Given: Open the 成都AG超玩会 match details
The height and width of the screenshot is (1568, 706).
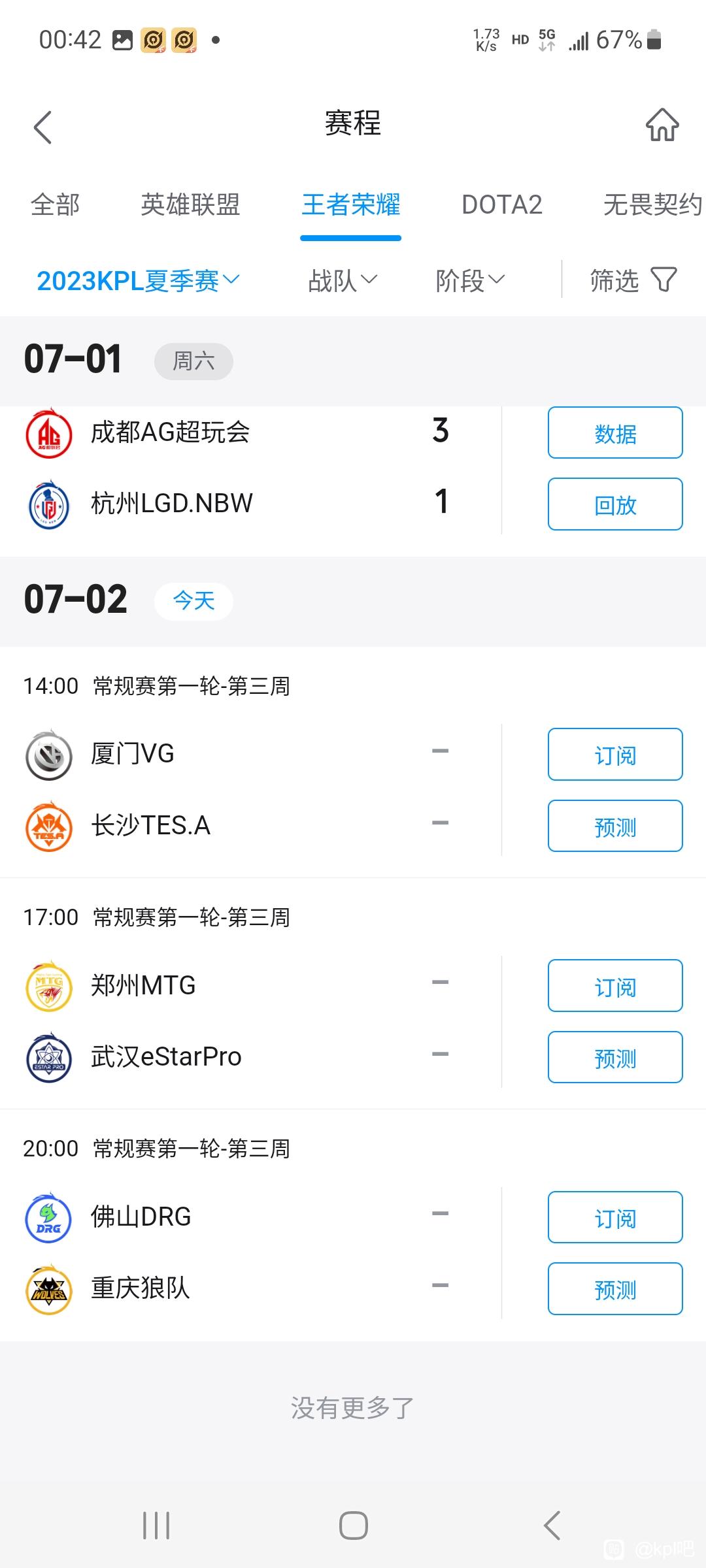Looking at the screenshot, I should tap(170, 432).
